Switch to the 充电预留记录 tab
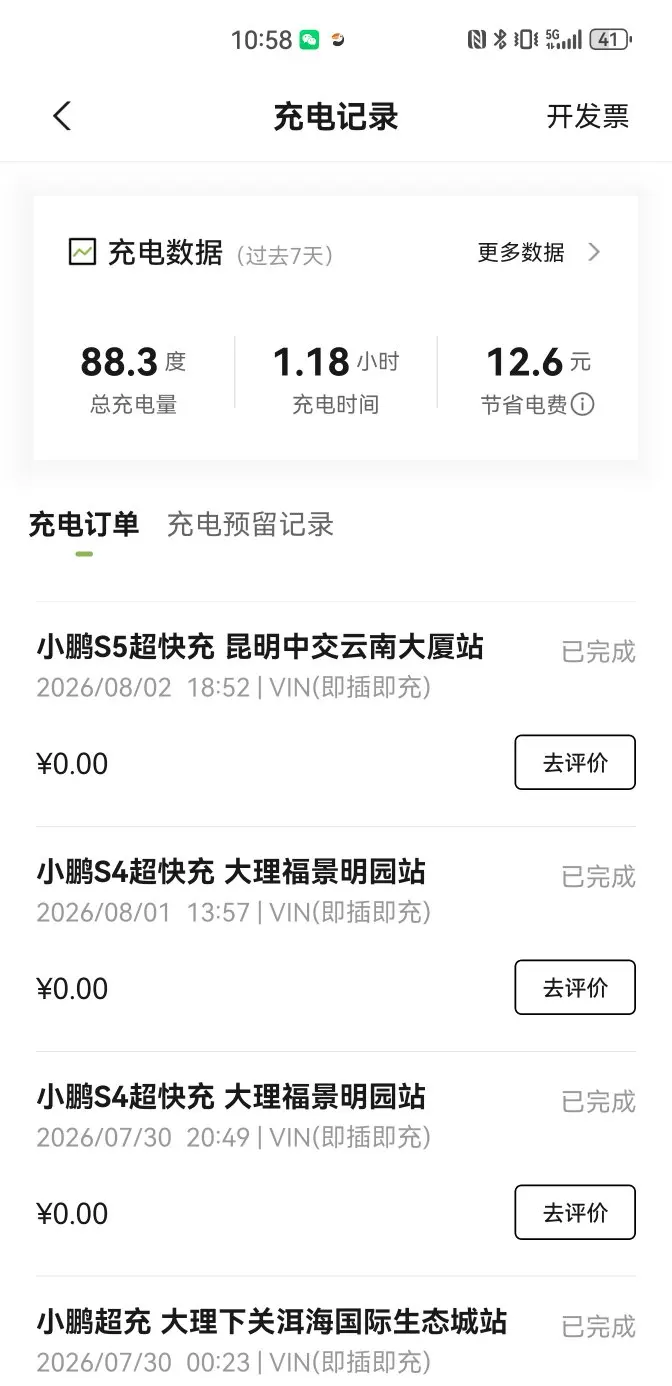 (250, 524)
